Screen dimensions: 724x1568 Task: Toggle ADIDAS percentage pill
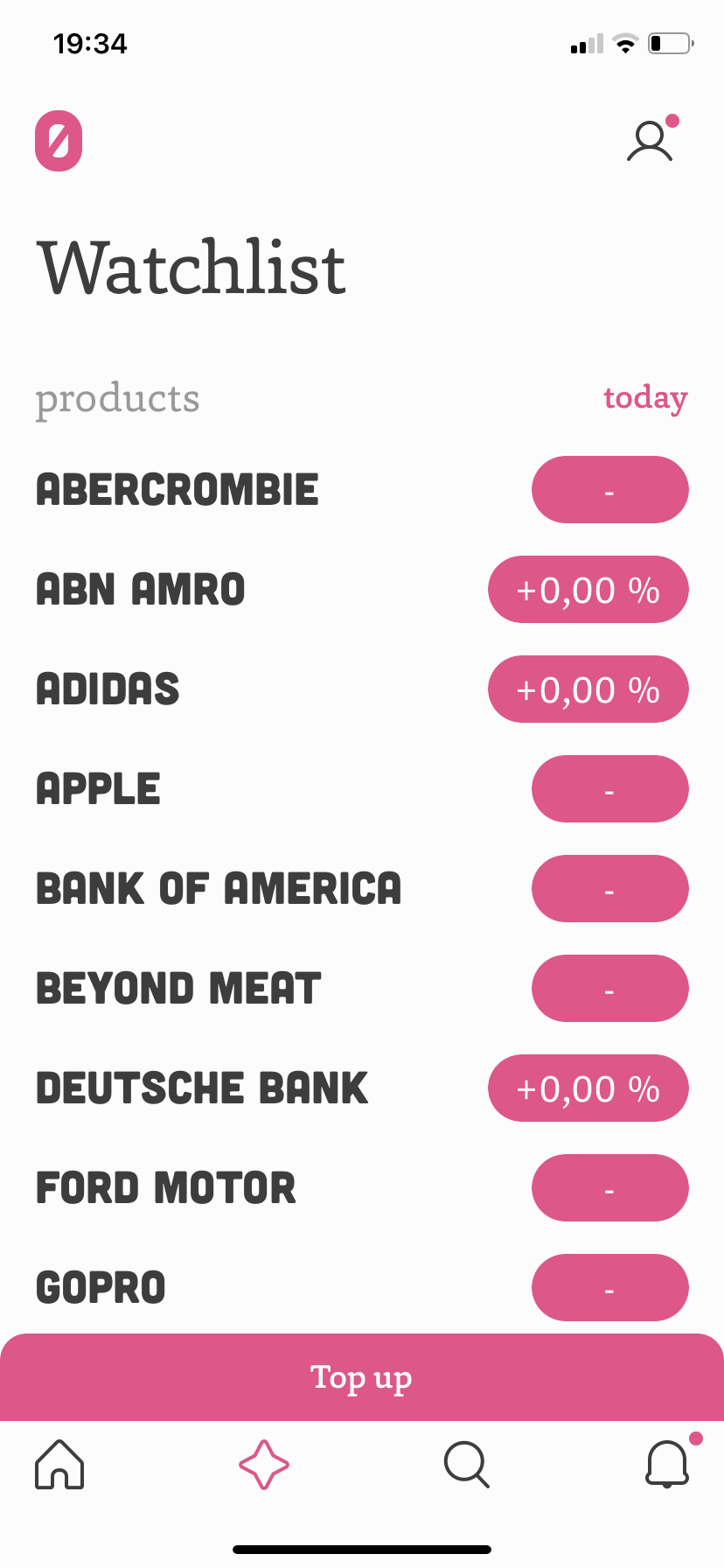[587, 689]
